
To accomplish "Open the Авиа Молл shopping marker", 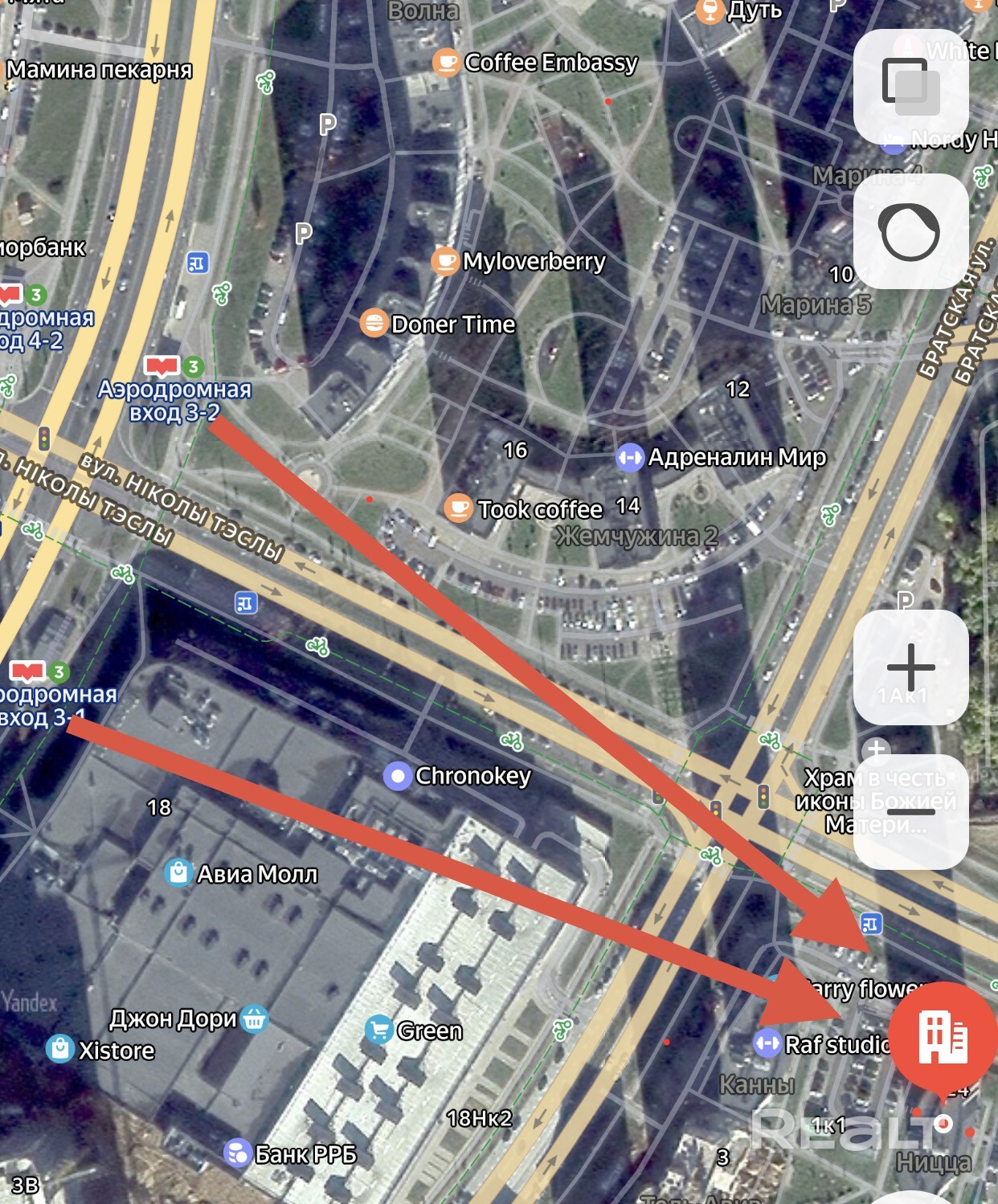I will 178,873.
